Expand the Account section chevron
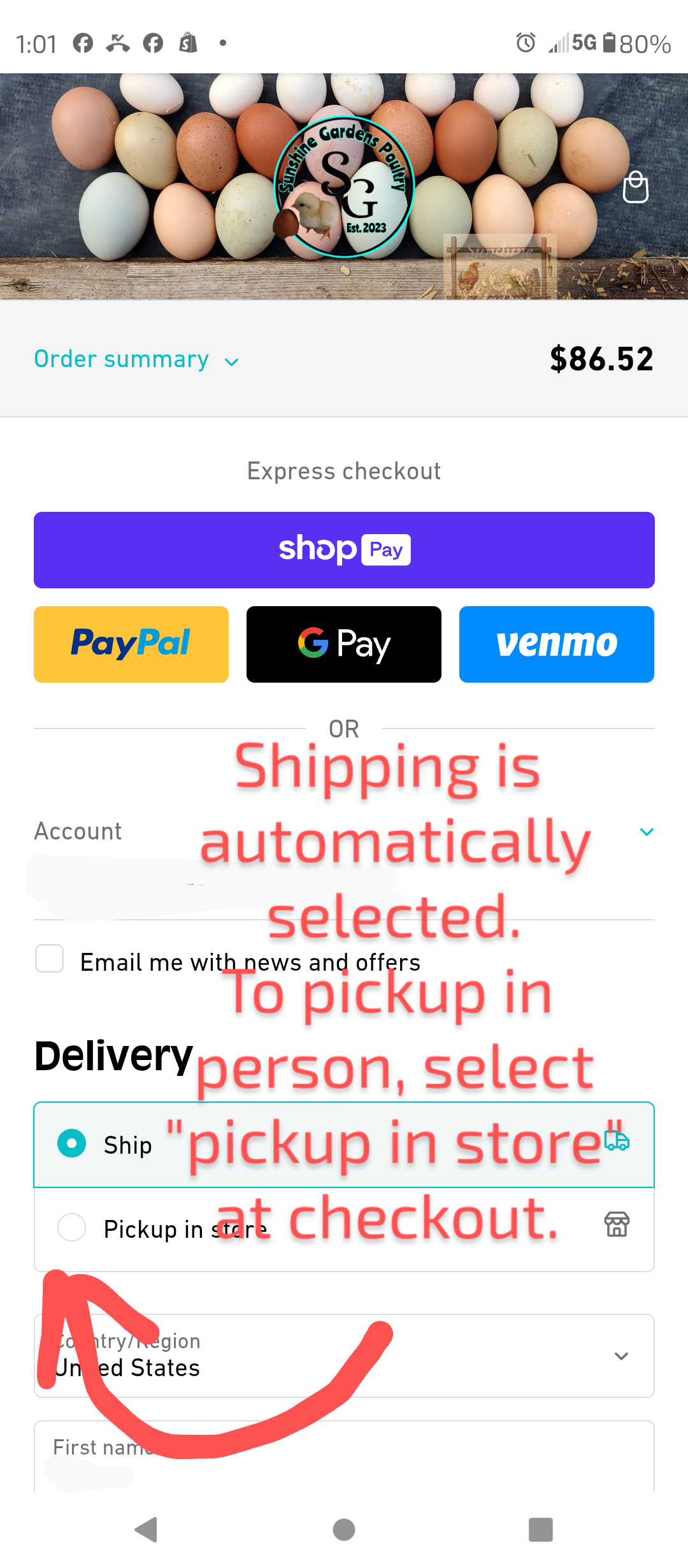Viewport: 688px width, 1568px height. (x=646, y=832)
